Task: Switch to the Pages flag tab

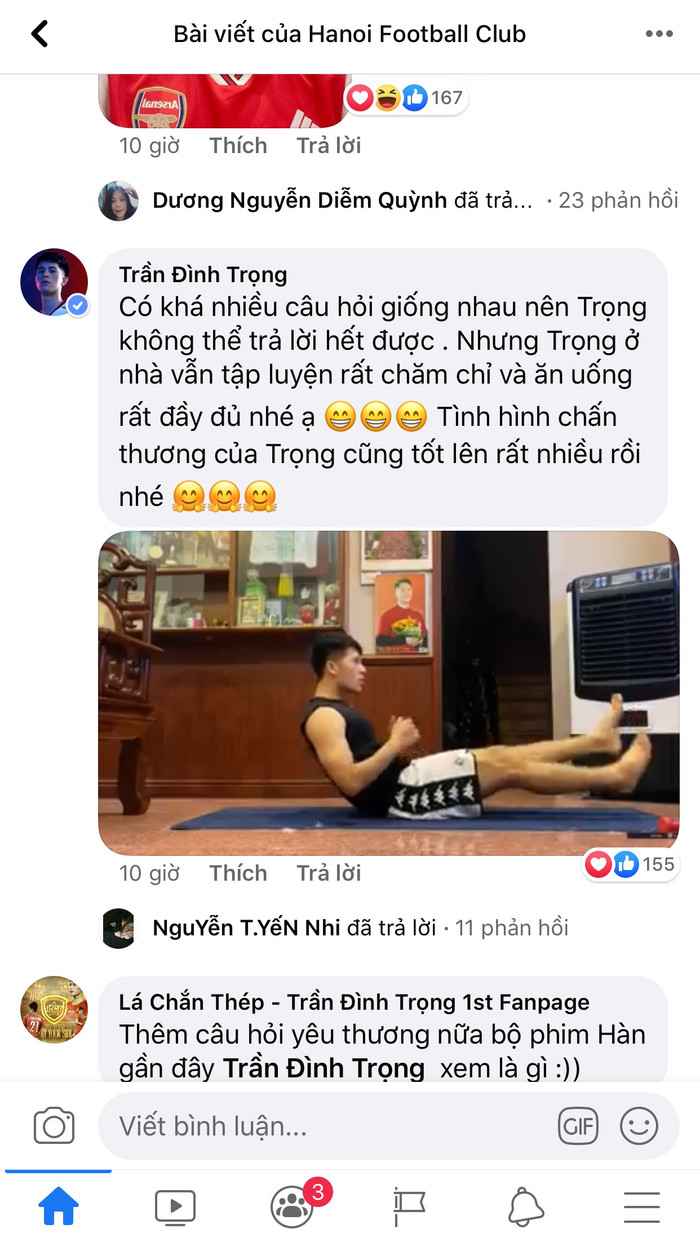Action: (x=409, y=1207)
